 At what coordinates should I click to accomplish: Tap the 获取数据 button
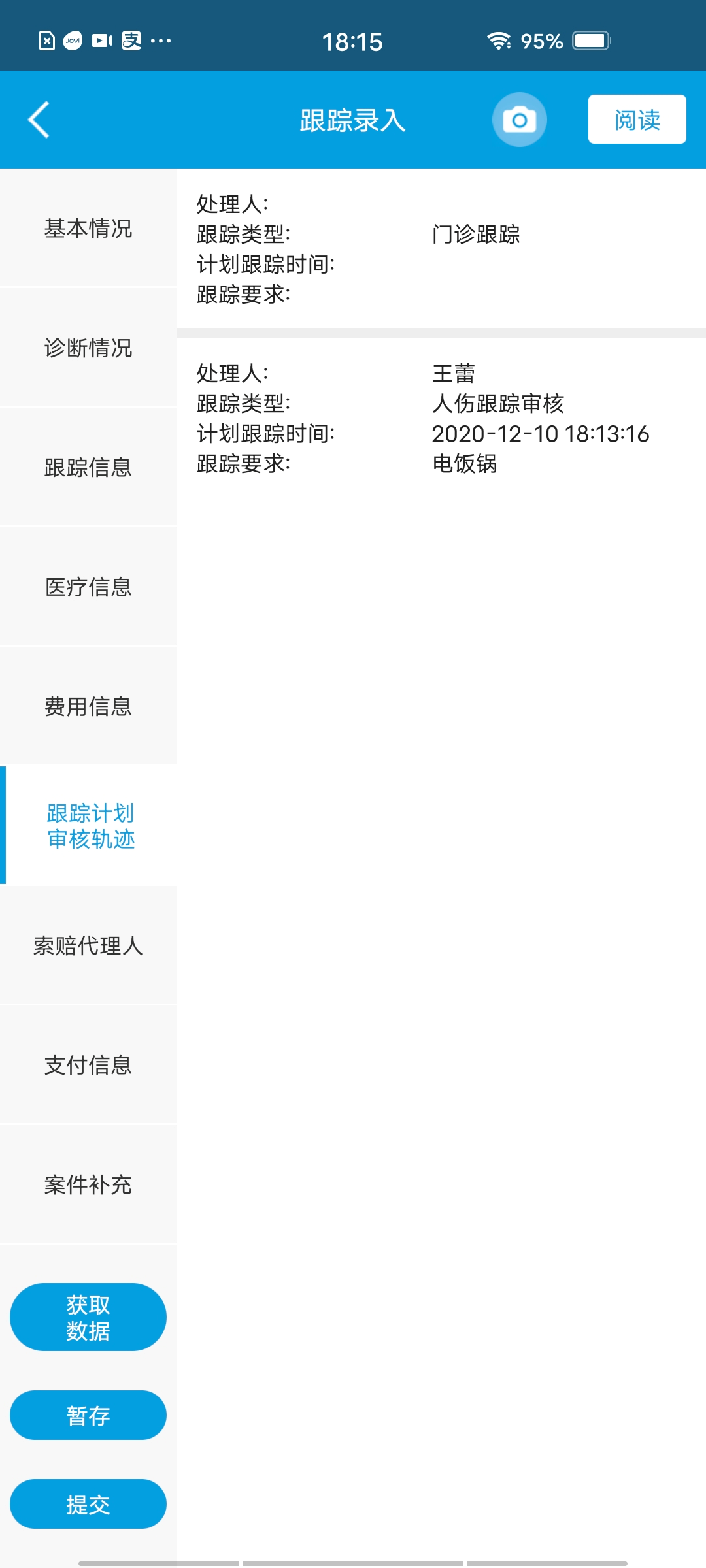pyautogui.click(x=88, y=1317)
